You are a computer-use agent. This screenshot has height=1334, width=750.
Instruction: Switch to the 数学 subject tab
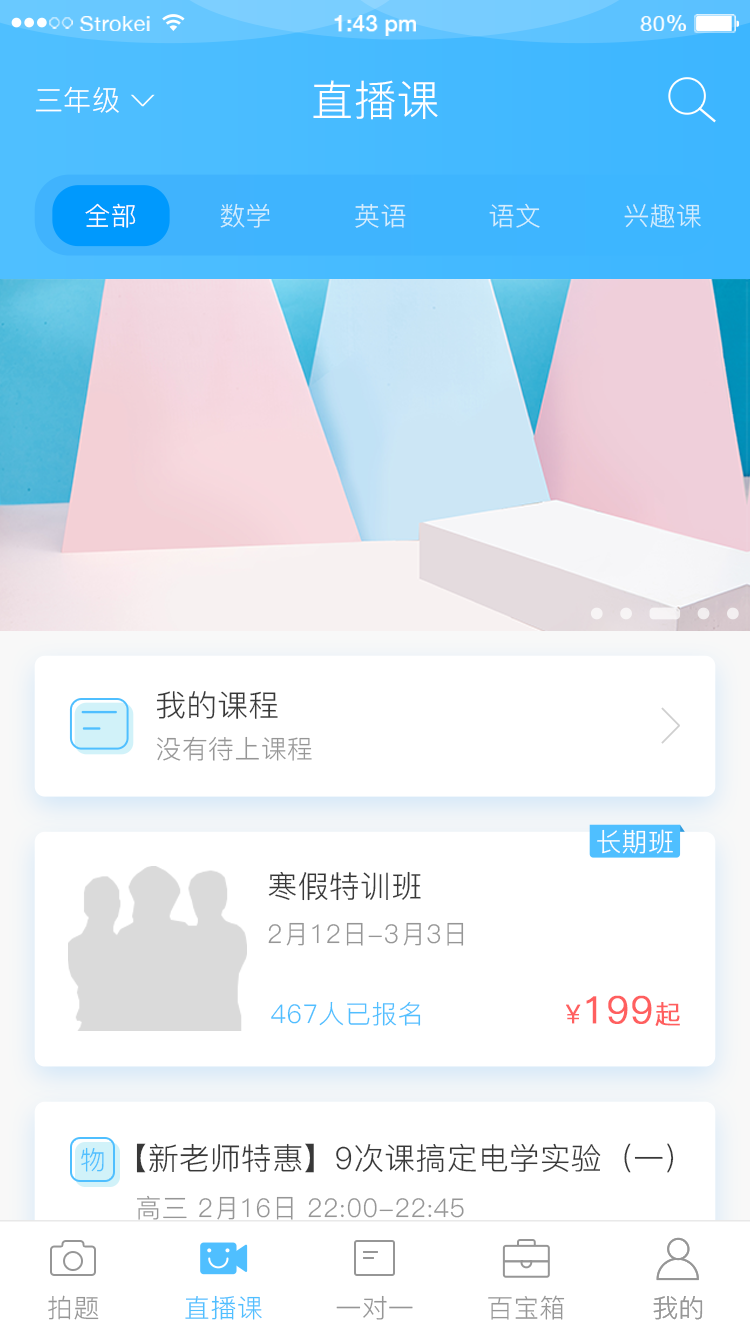click(245, 216)
